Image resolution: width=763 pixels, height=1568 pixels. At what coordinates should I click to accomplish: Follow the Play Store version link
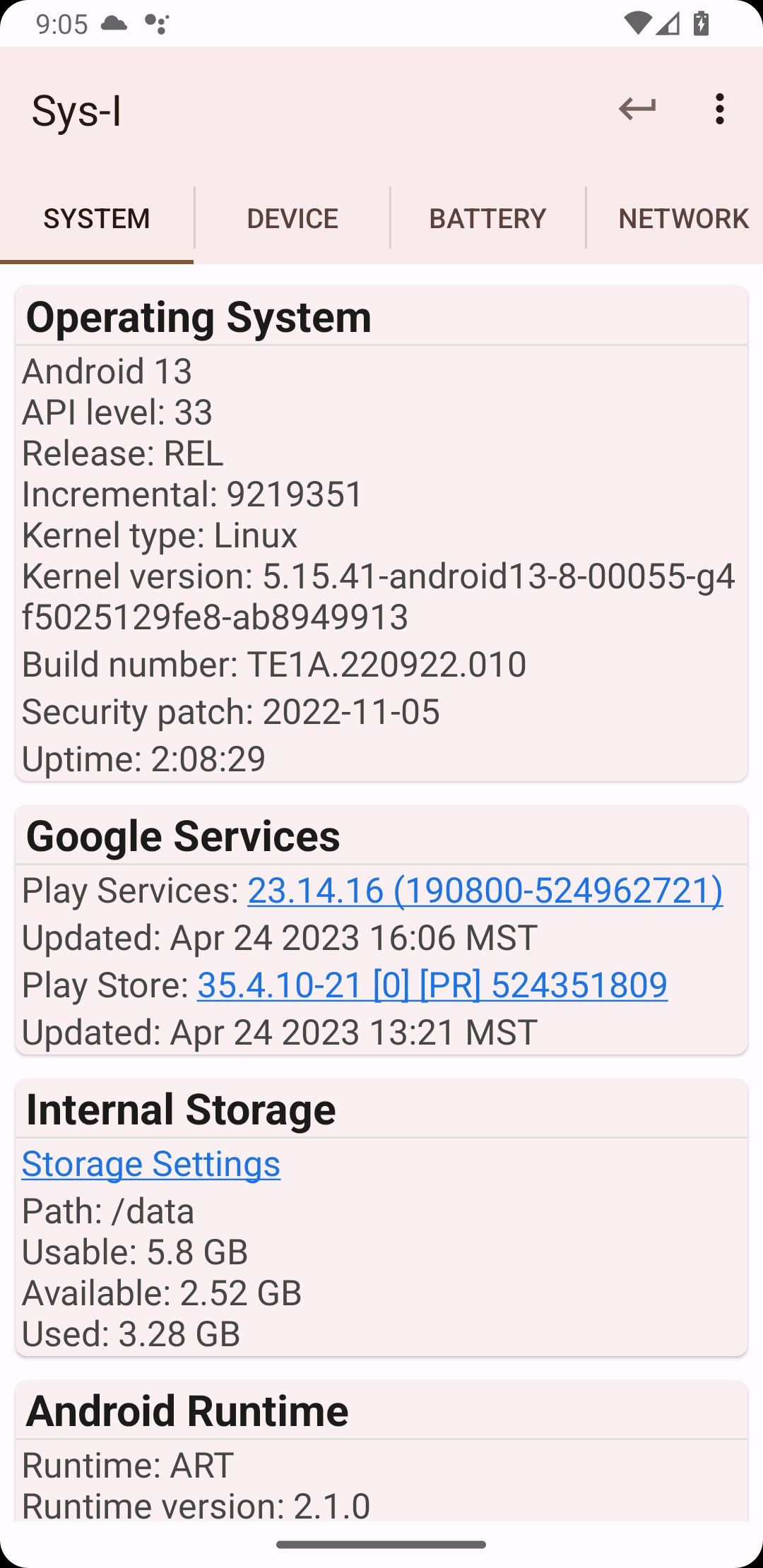[x=432, y=985]
